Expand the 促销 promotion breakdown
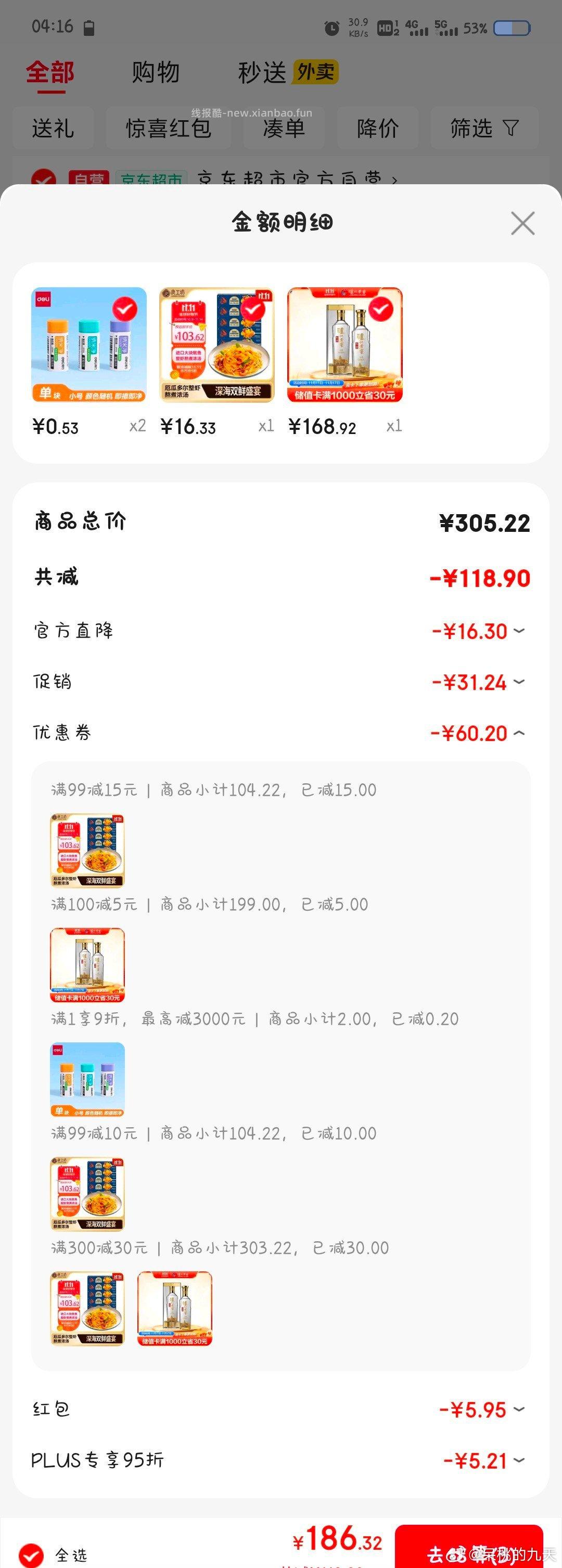Viewport: 562px width, 1568px height. (x=518, y=682)
